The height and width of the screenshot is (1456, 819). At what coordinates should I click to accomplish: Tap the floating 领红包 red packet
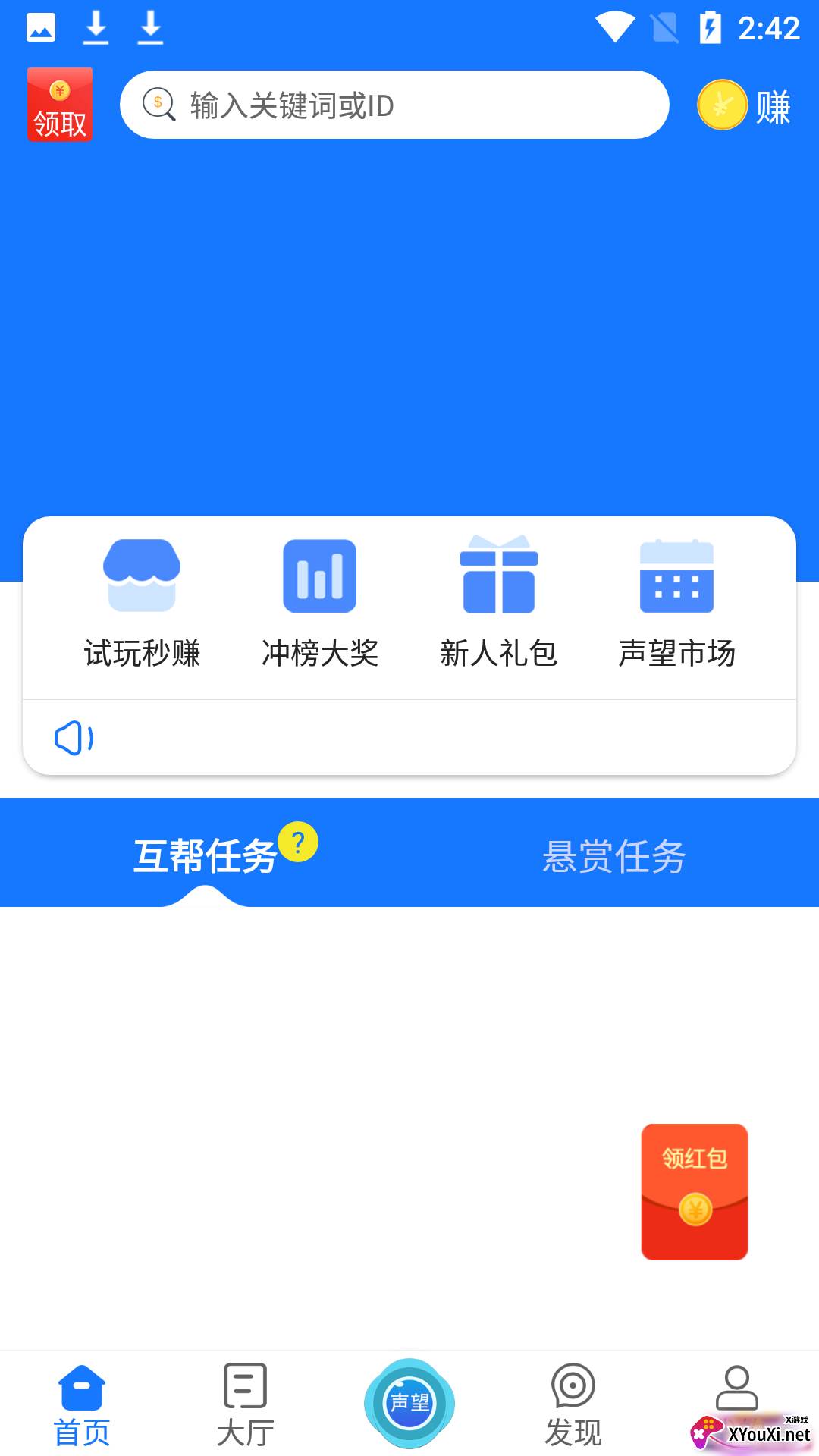[695, 1192]
